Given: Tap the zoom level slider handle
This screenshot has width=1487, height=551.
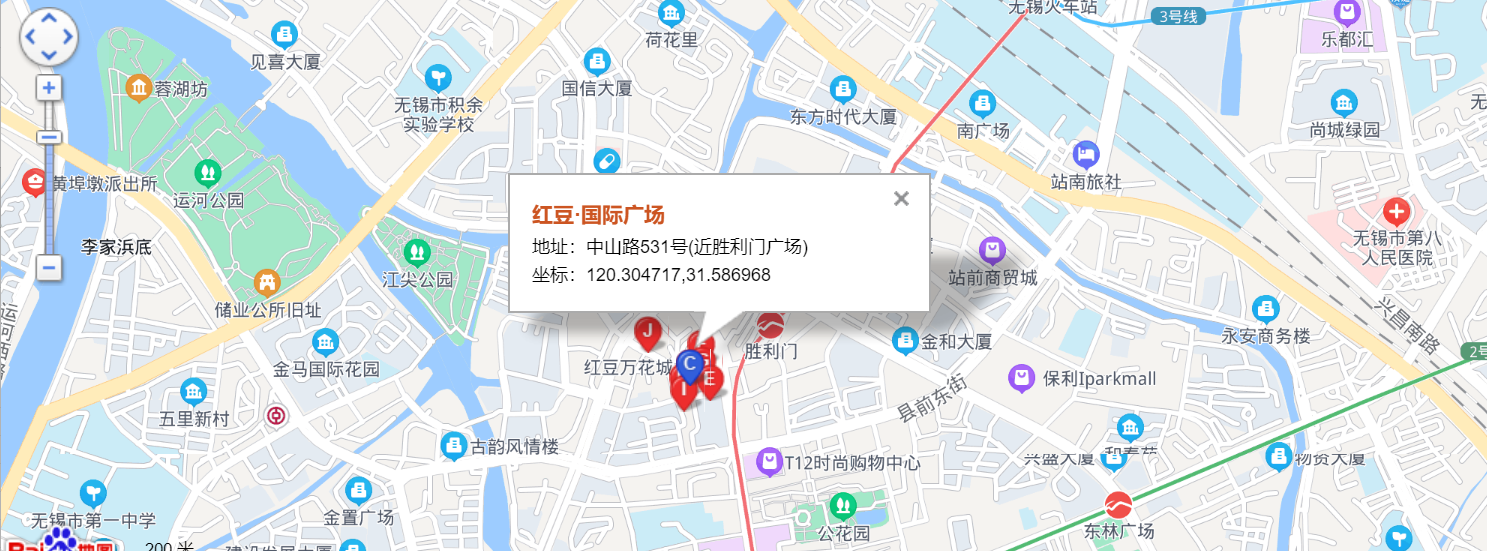Looking at the screenshot, I should pos(48,137).
